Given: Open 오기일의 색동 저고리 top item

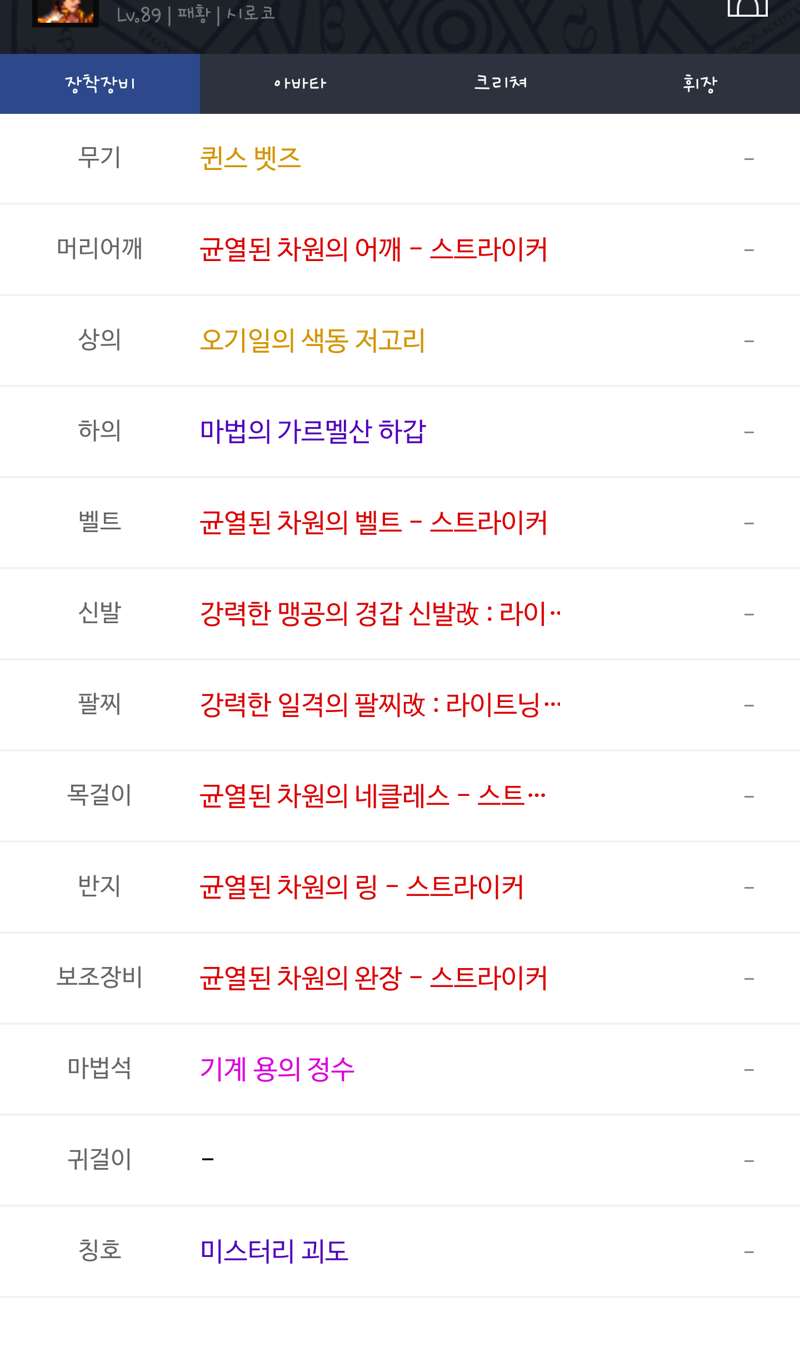Looking at the screenshot, I should point(312,340).
